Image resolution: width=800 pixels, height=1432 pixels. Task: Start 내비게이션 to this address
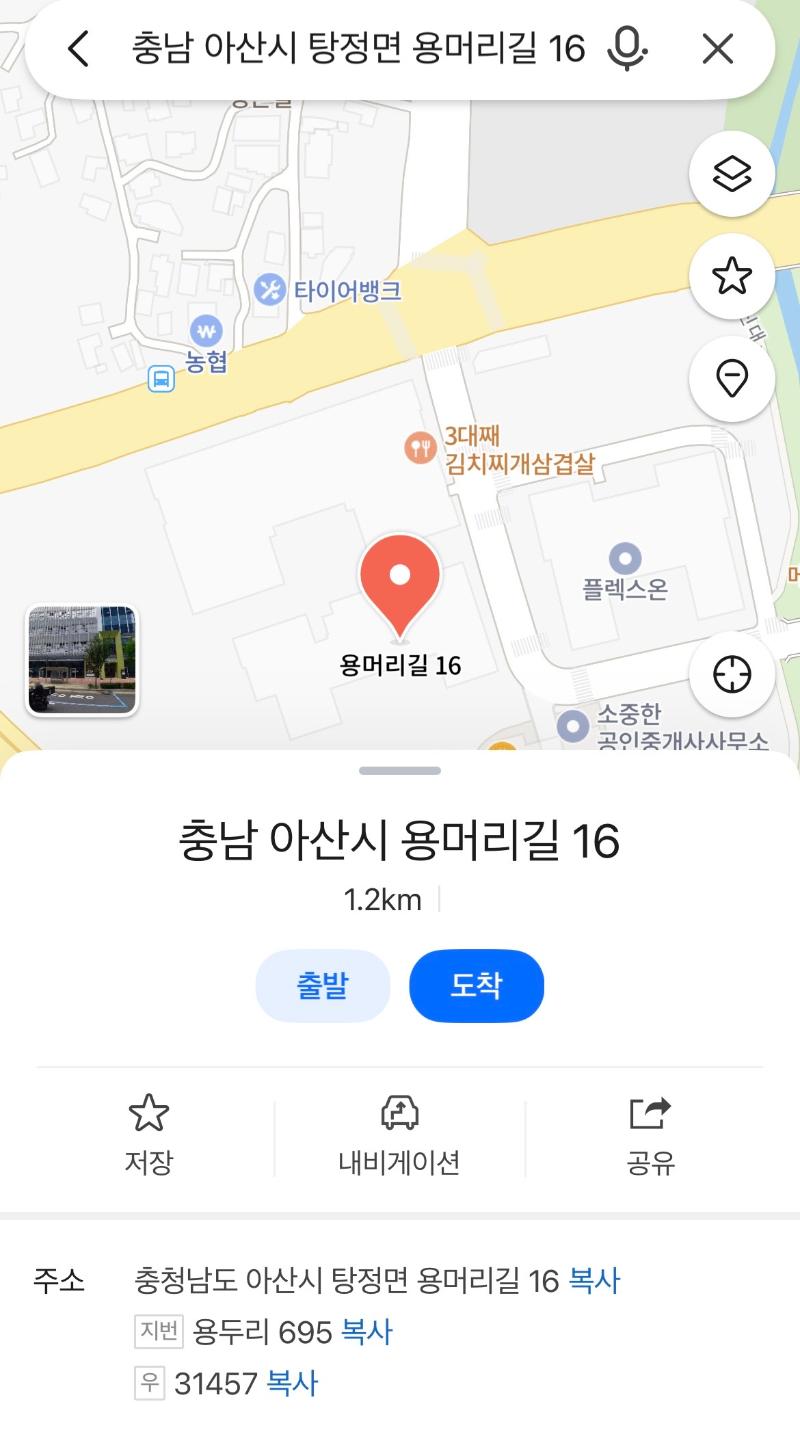tap(399, 1135)
